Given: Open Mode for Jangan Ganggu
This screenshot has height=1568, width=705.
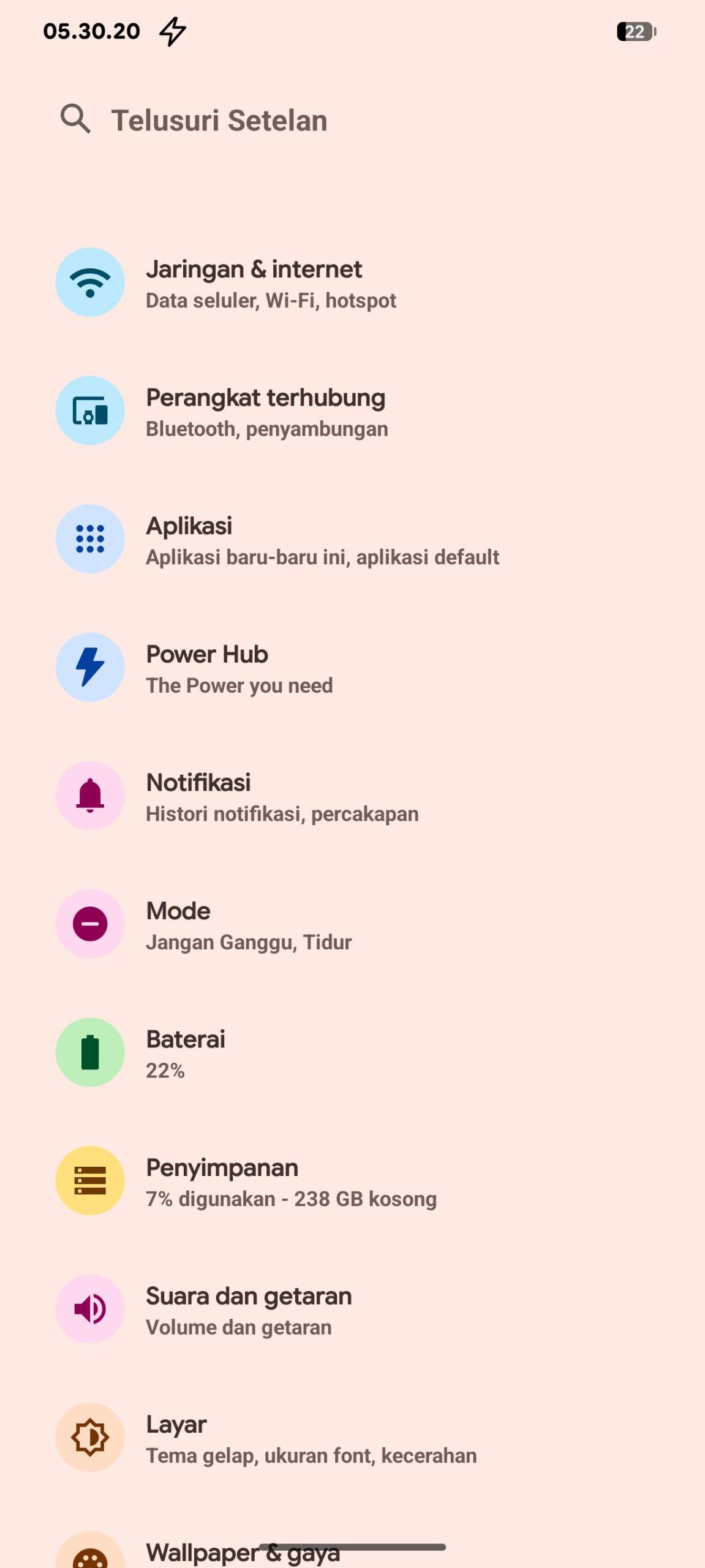Looking at the screenshot, I should click(x=248, y=925).
